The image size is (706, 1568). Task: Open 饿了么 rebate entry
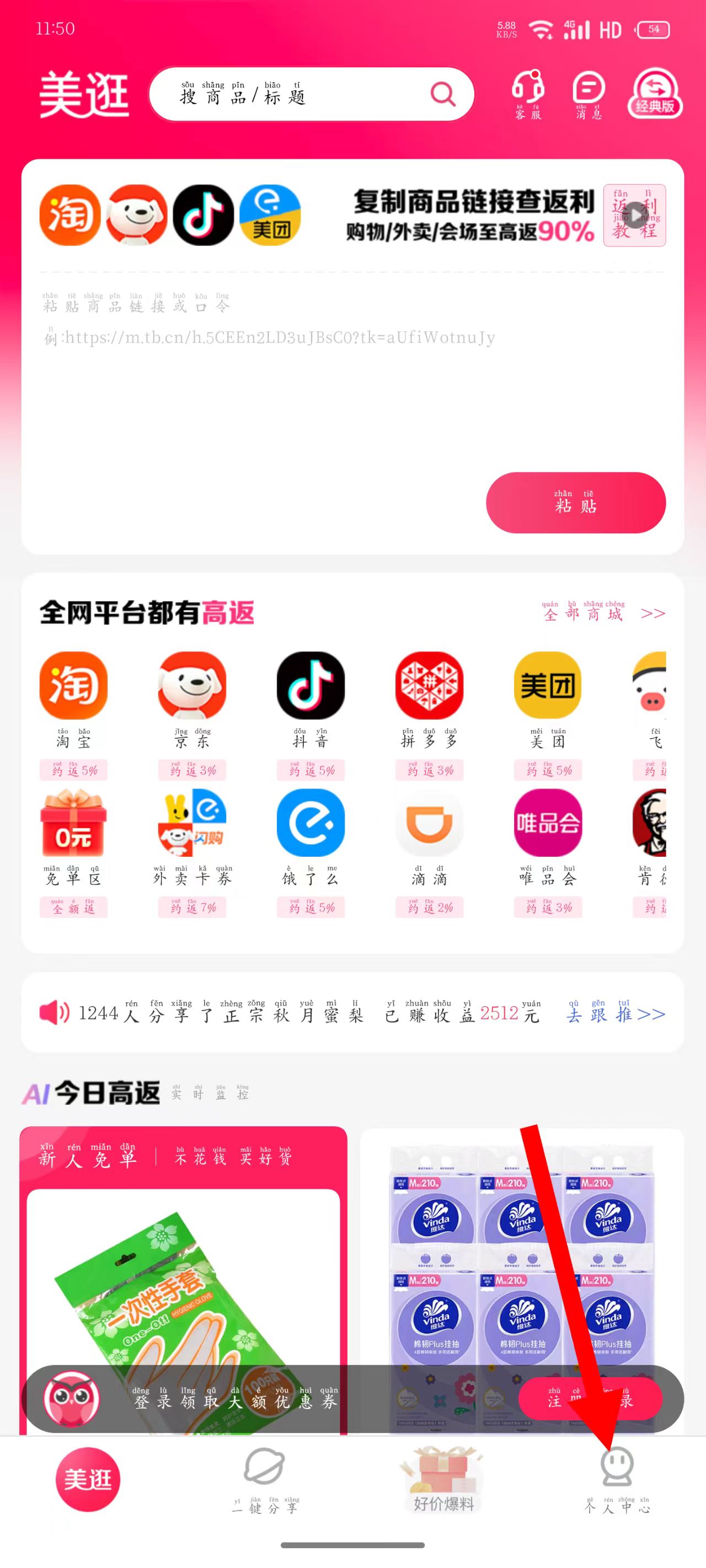tap(311, 837)
